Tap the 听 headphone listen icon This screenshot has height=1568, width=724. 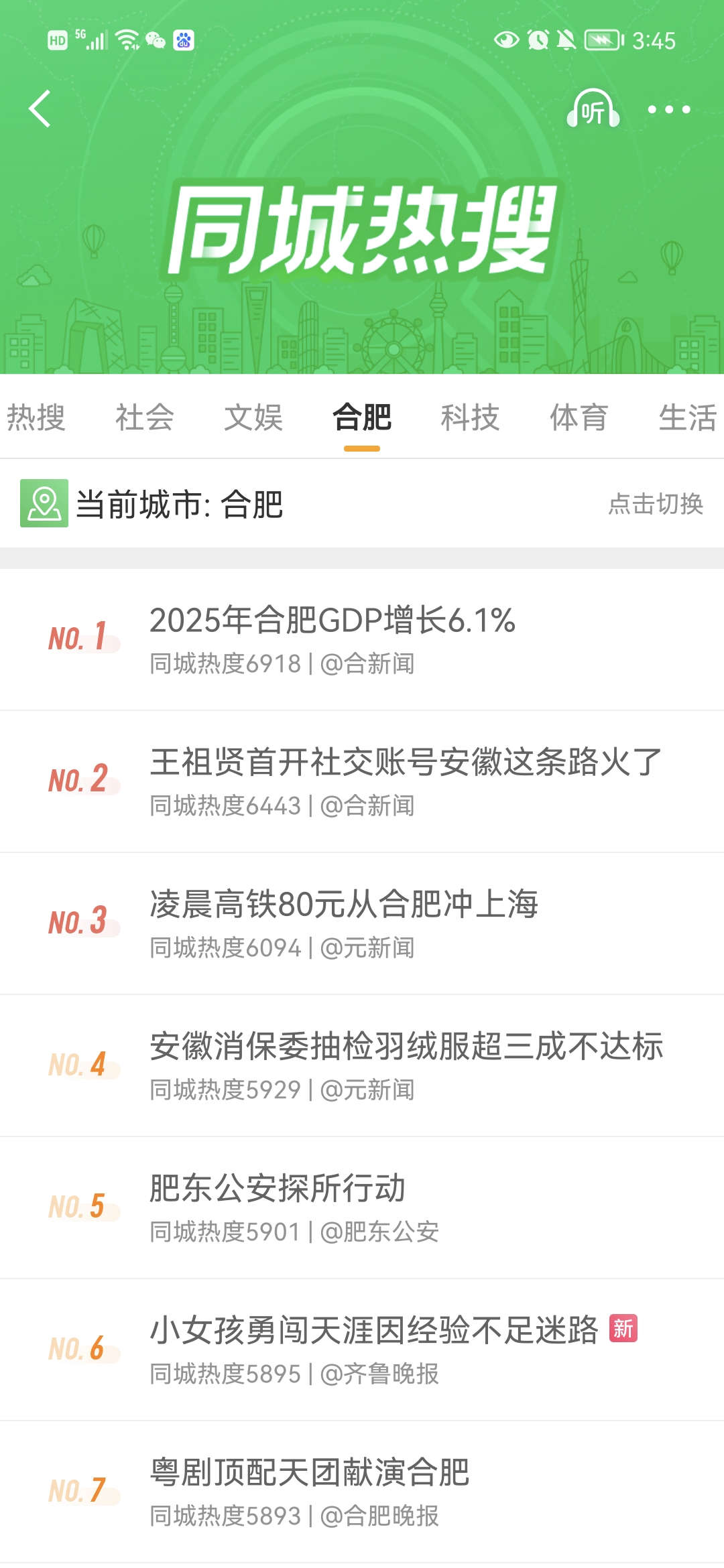pos(593,109)
